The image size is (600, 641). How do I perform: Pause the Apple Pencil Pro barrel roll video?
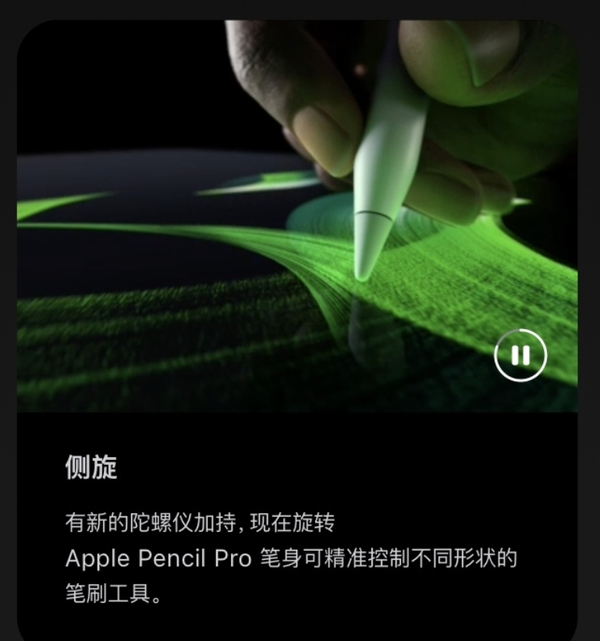(520, 354)
